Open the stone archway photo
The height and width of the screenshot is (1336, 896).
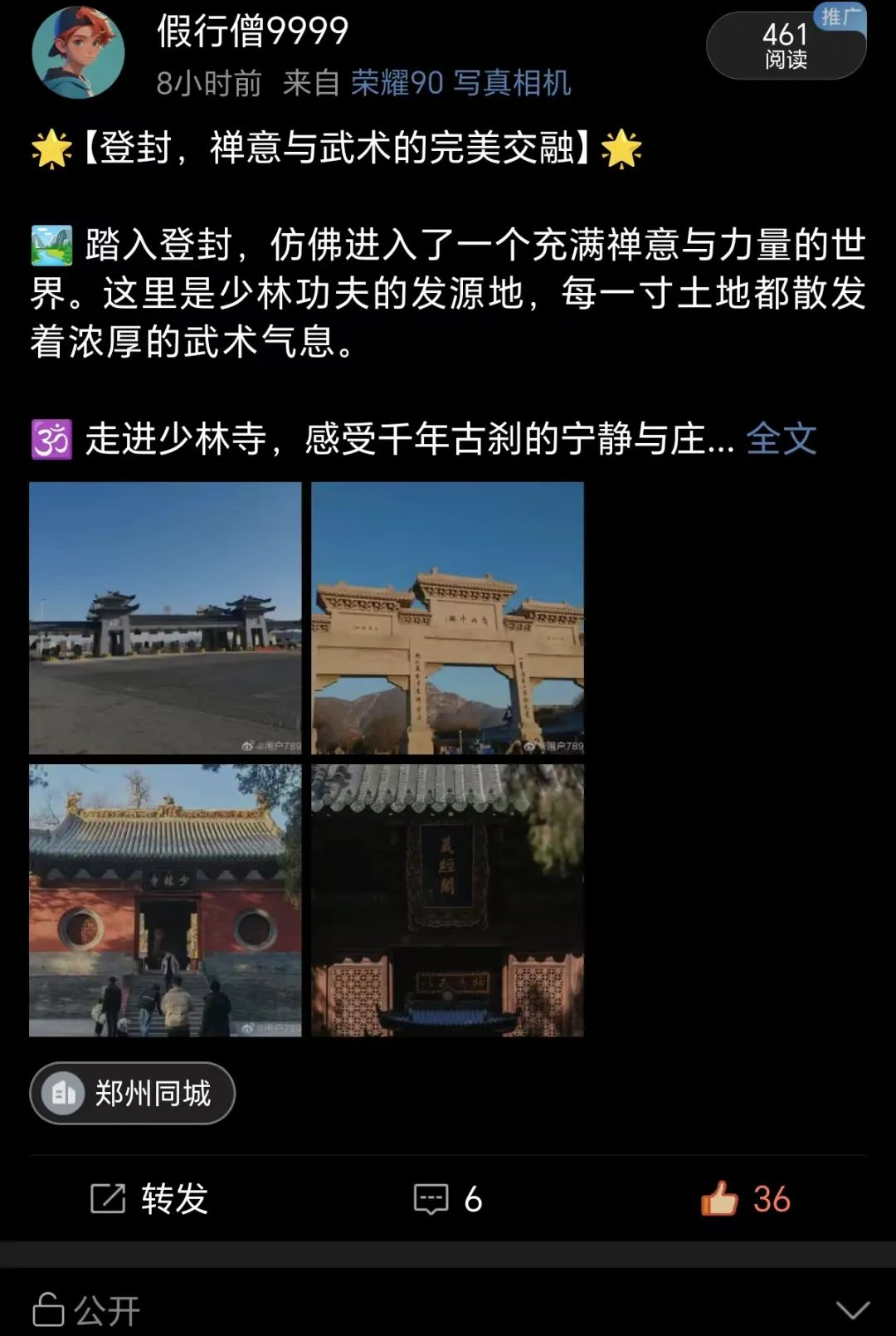tap(447, 618)
